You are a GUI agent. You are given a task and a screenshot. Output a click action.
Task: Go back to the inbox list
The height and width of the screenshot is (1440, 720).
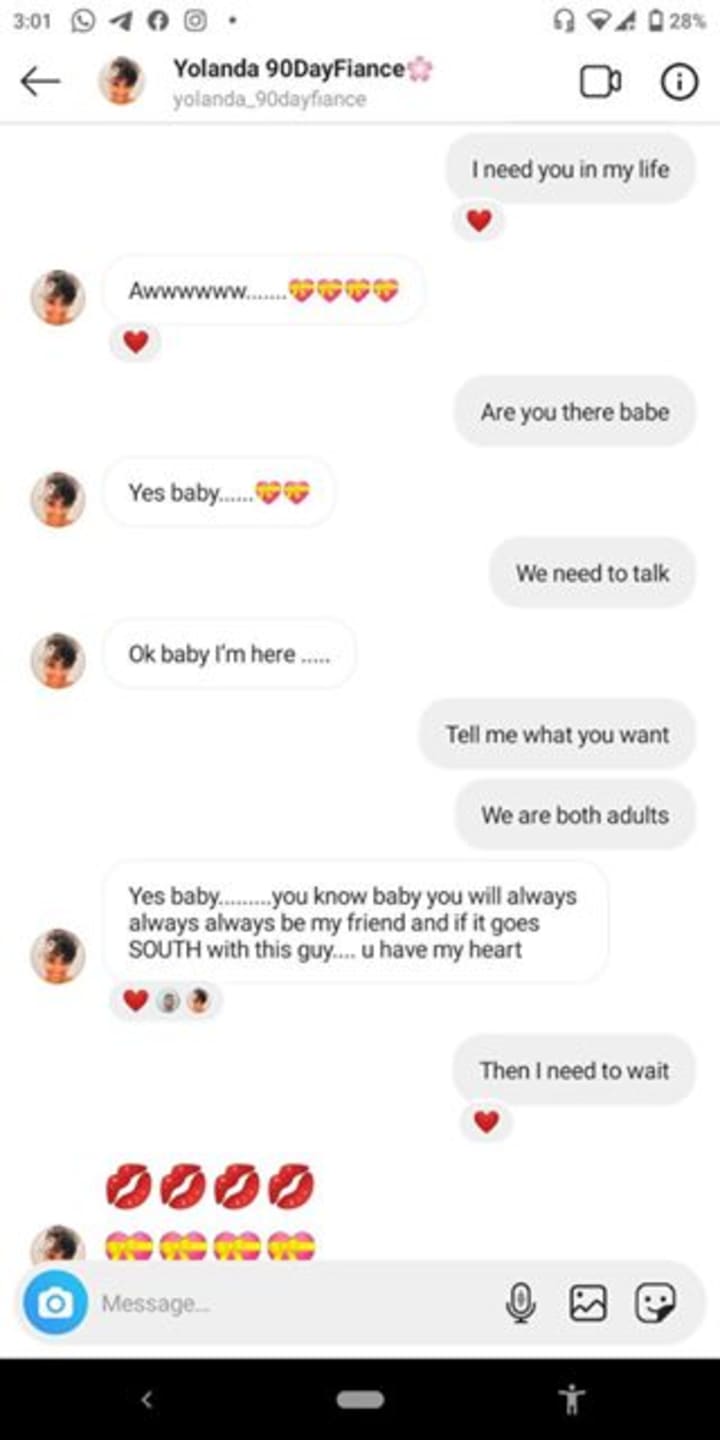coord(40,82)
